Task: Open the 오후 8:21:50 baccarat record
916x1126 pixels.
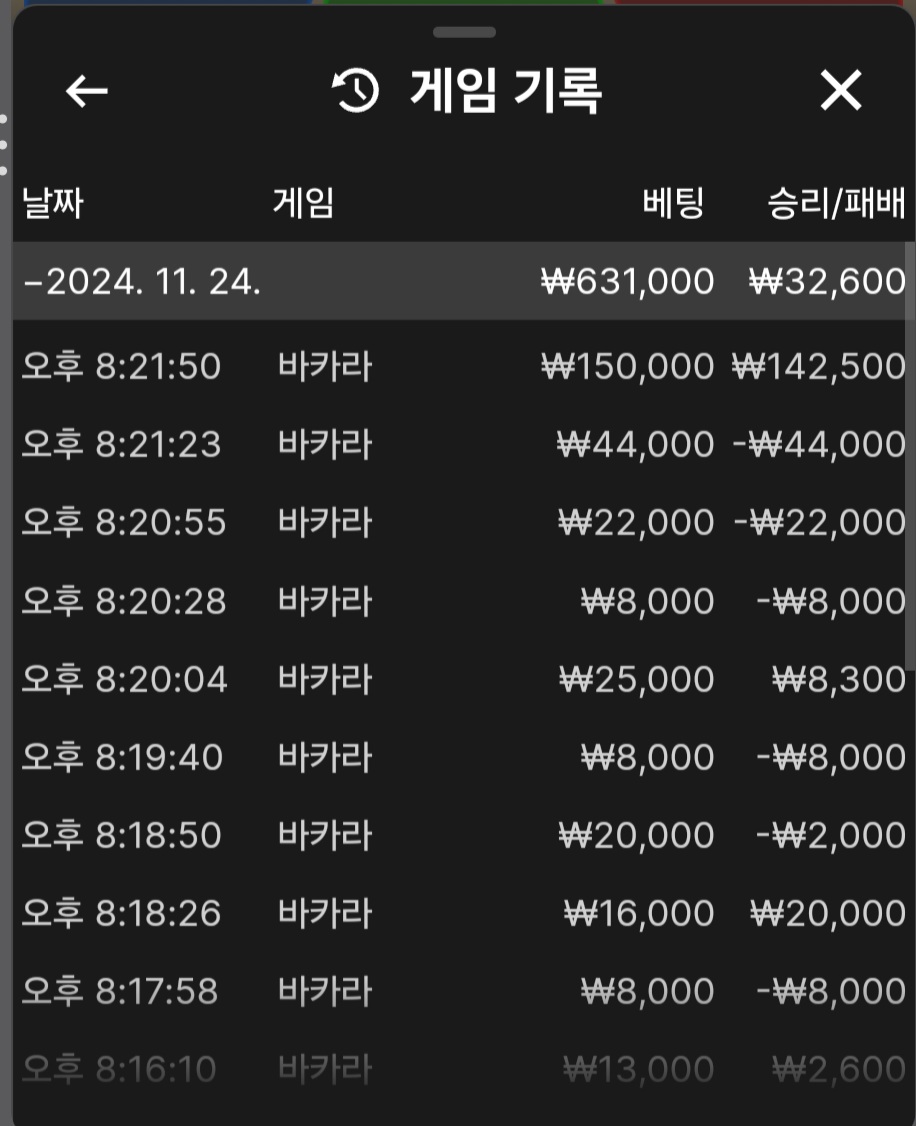Action: (462, 367)
